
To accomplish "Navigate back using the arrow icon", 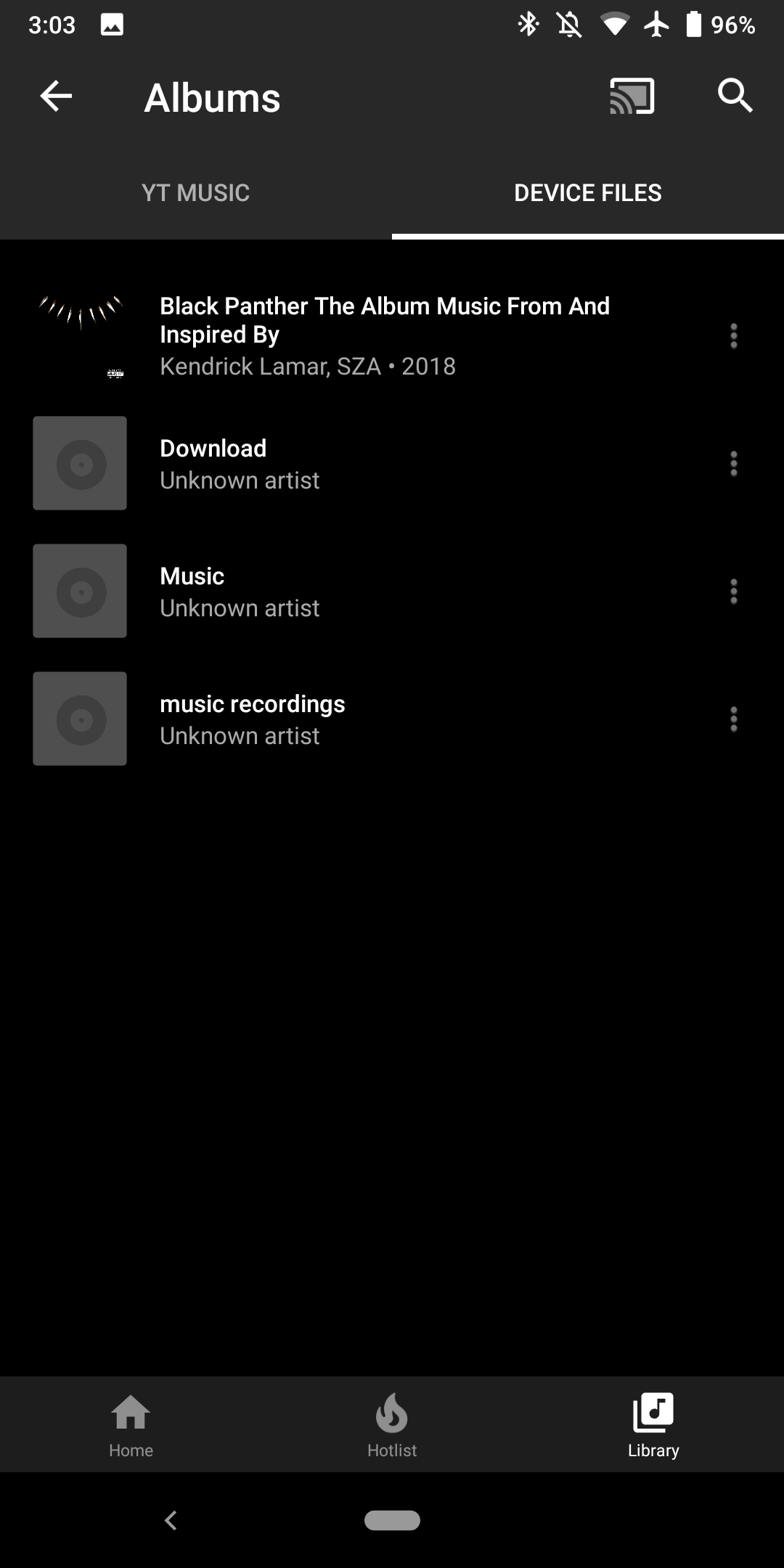I will pos(53,97).
